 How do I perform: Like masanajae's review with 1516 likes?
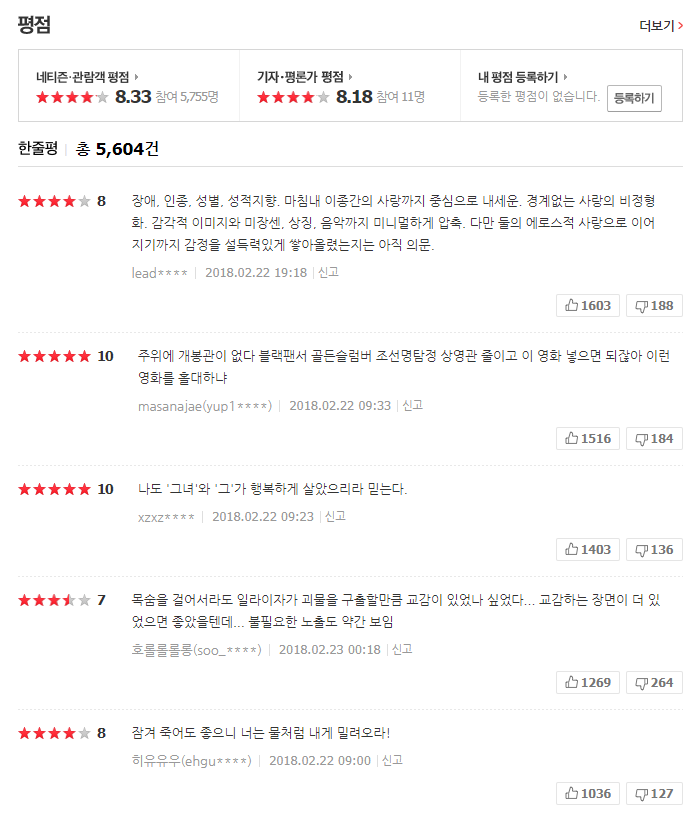click(x=588, y=438)
